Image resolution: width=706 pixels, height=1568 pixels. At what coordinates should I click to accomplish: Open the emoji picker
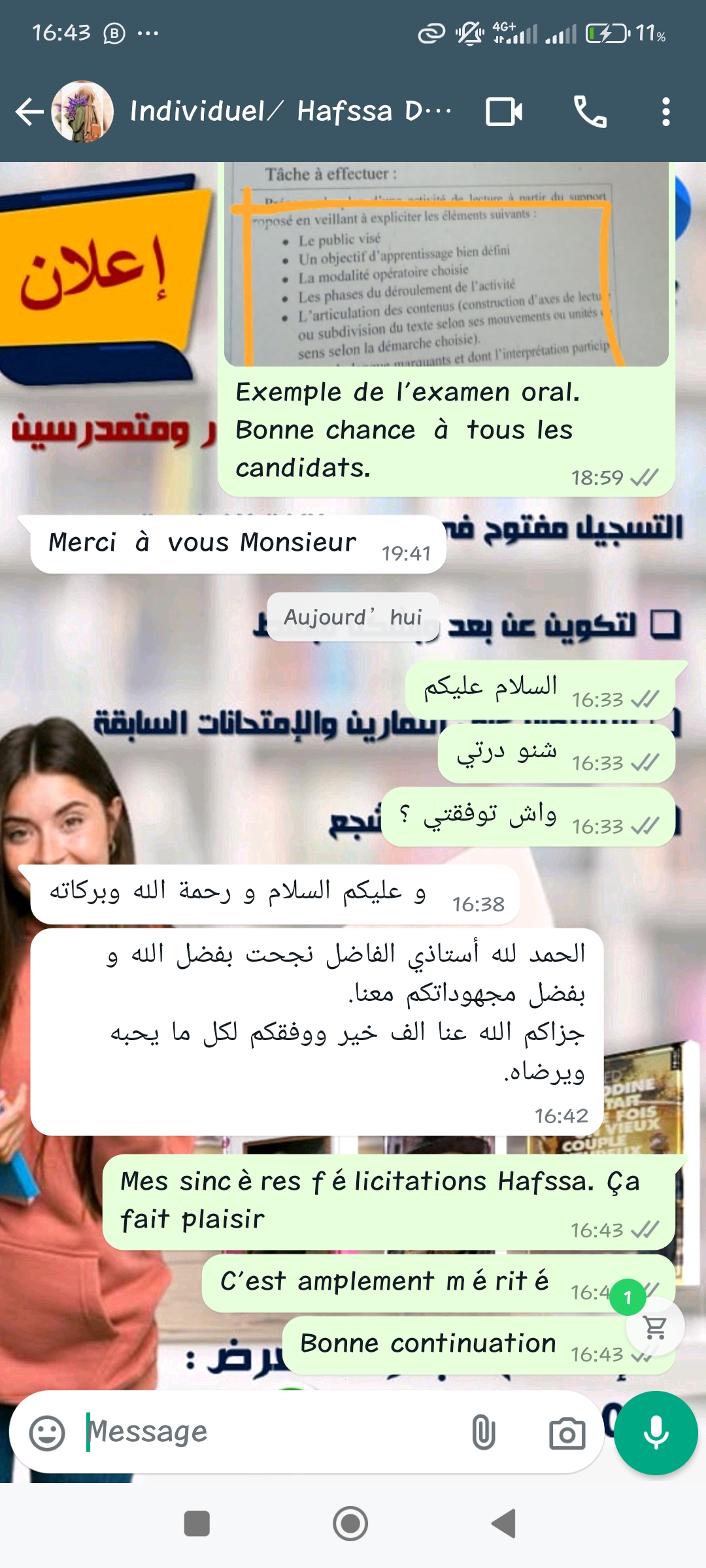pos(47,1433)
